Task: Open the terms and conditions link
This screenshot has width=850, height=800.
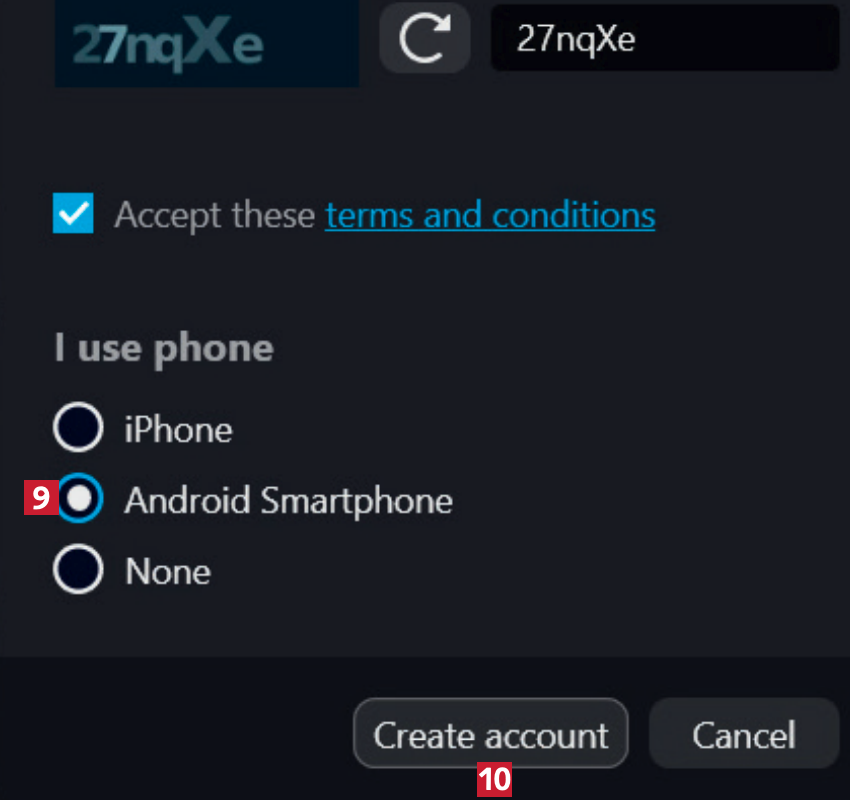Action: [490, 215]
